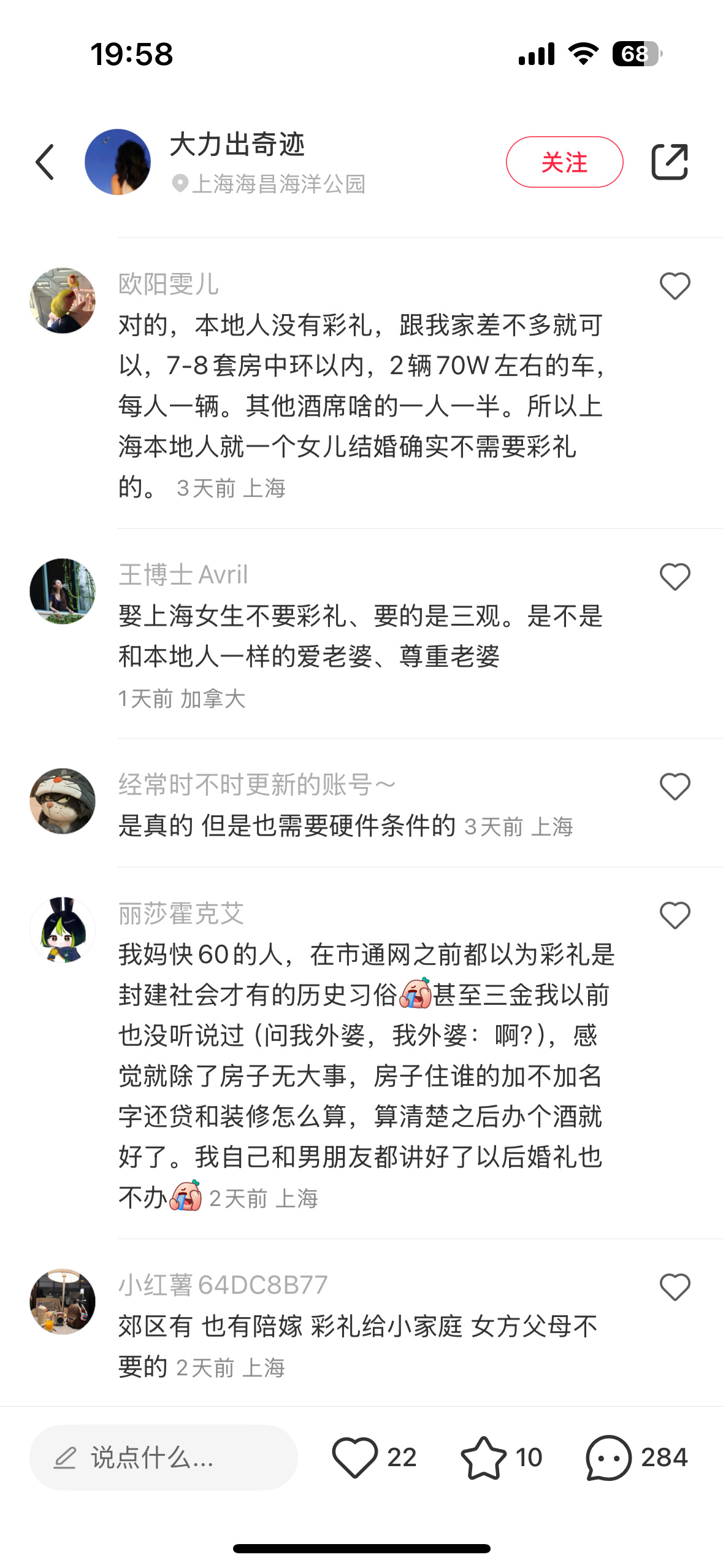Like 小红薯64DC8B77's comment
Image resolution: width=723 pixels, height=1568 pixels.
pyautogui.click(x=675, y=1287)
